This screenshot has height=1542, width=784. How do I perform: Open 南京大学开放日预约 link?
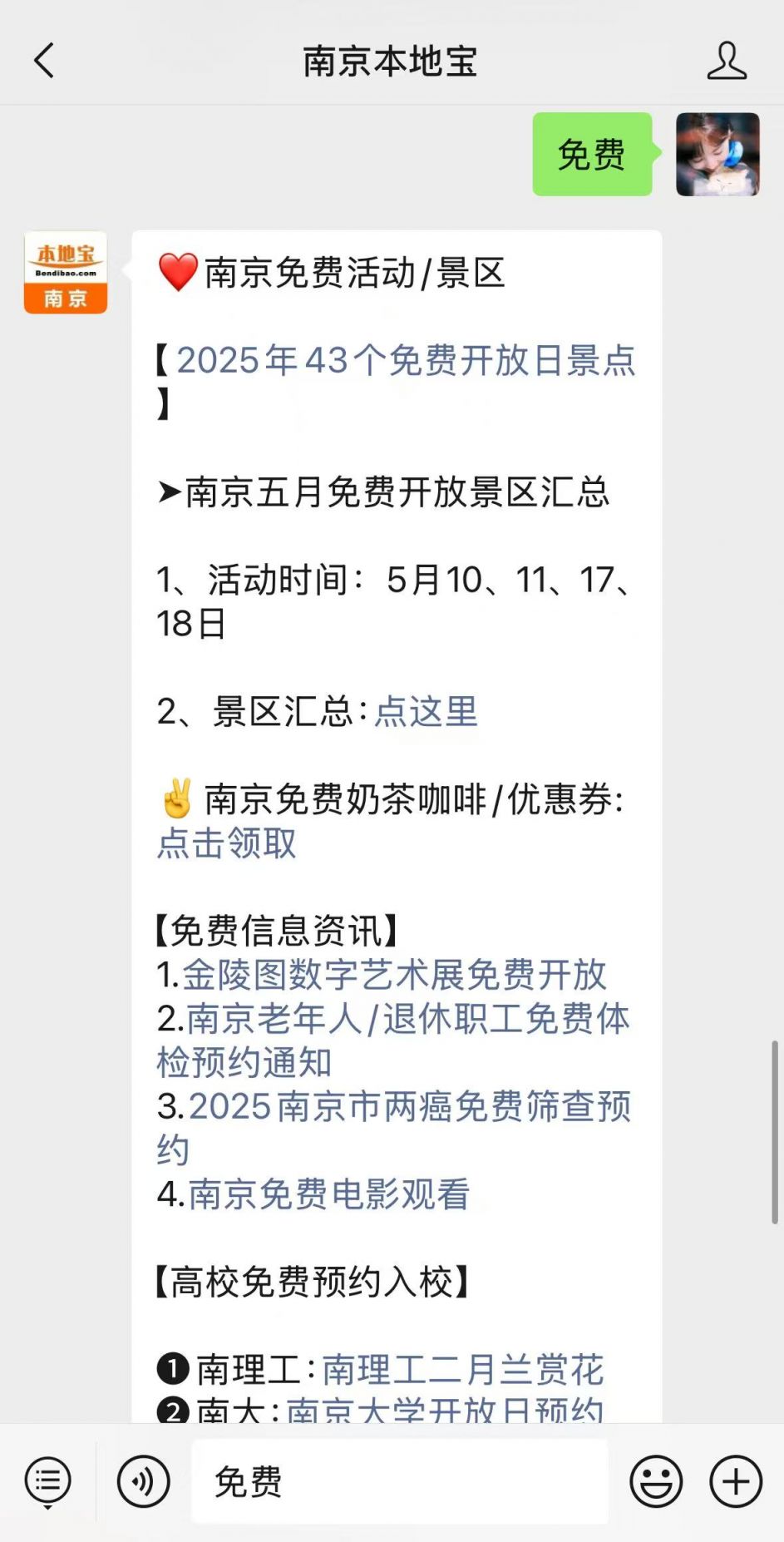(x=444, y=1409)
